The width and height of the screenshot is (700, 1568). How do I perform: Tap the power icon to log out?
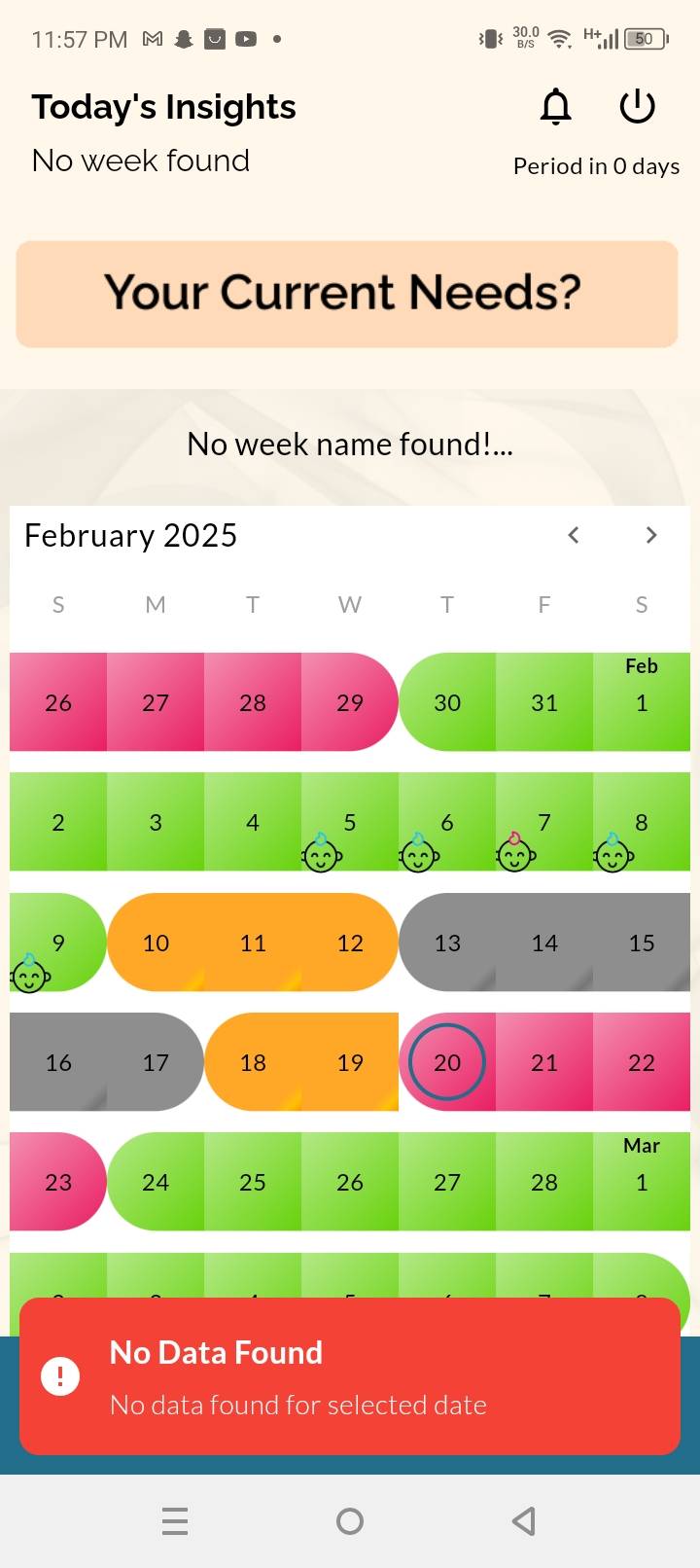[x=638, y=107]
